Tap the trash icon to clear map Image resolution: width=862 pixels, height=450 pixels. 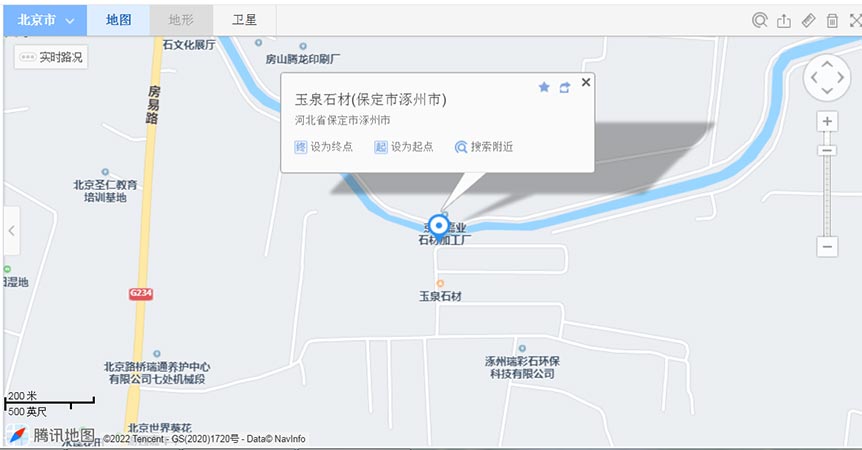point(832,20)
